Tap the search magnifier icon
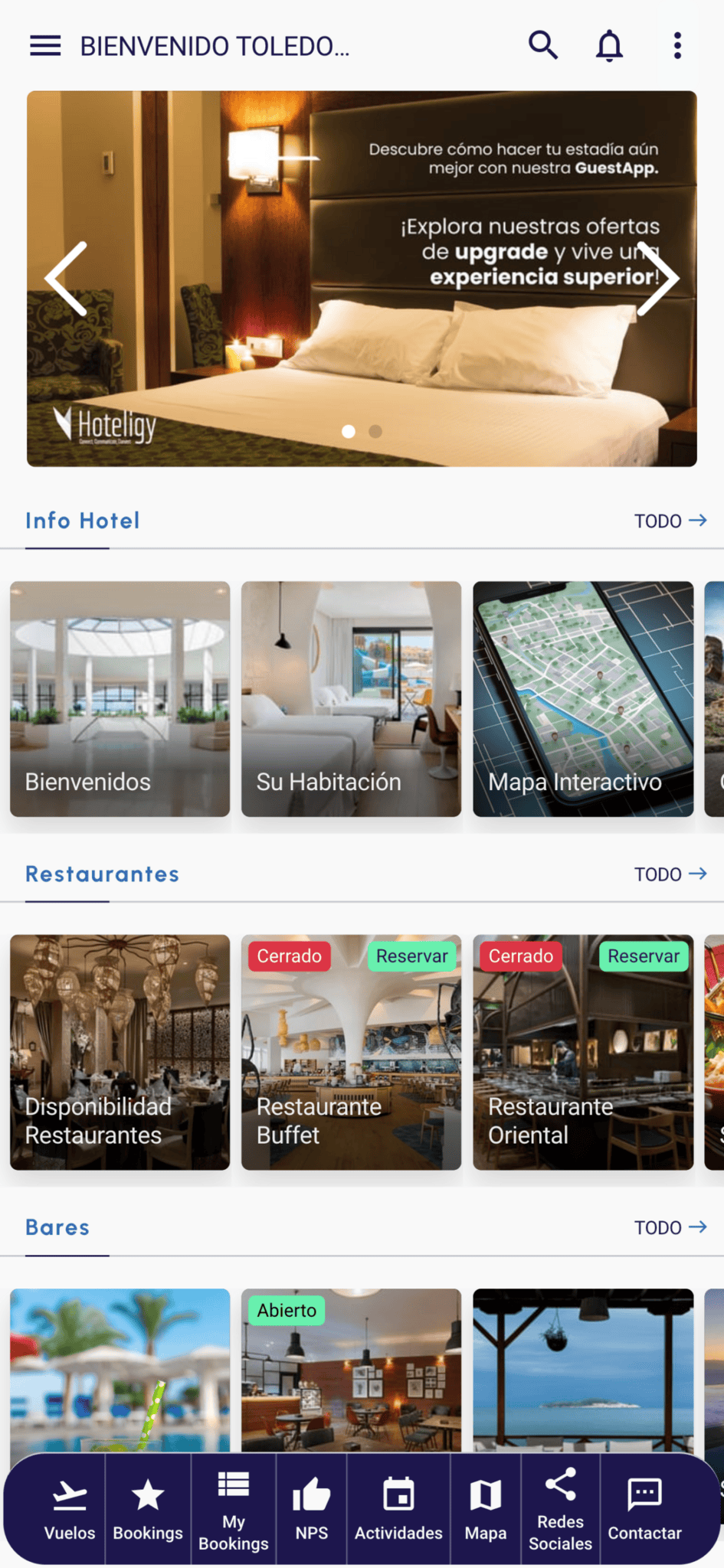Viewport: 724px width, 1568px height. coord(542,46)
